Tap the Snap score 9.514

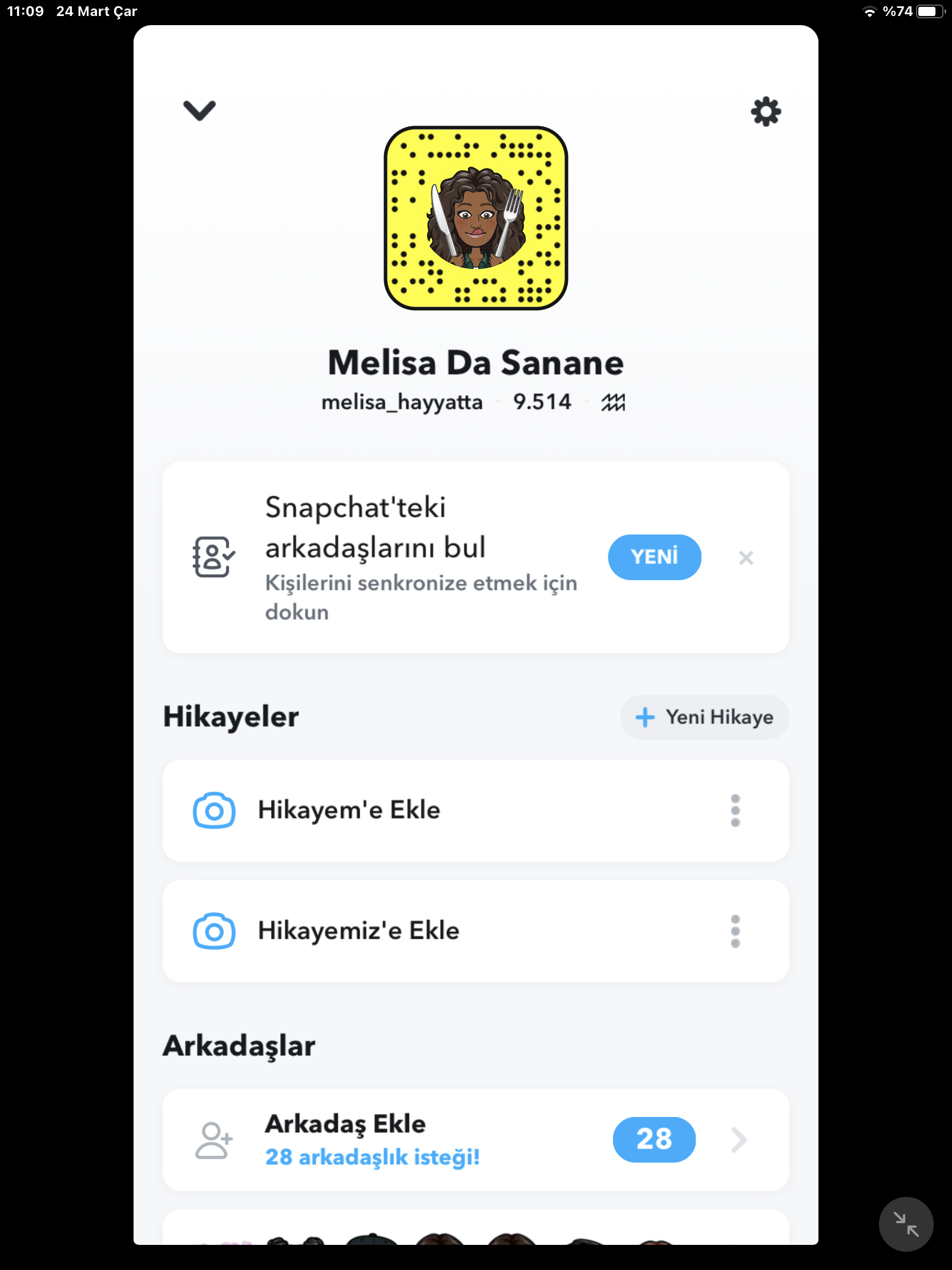click(542, 402)
